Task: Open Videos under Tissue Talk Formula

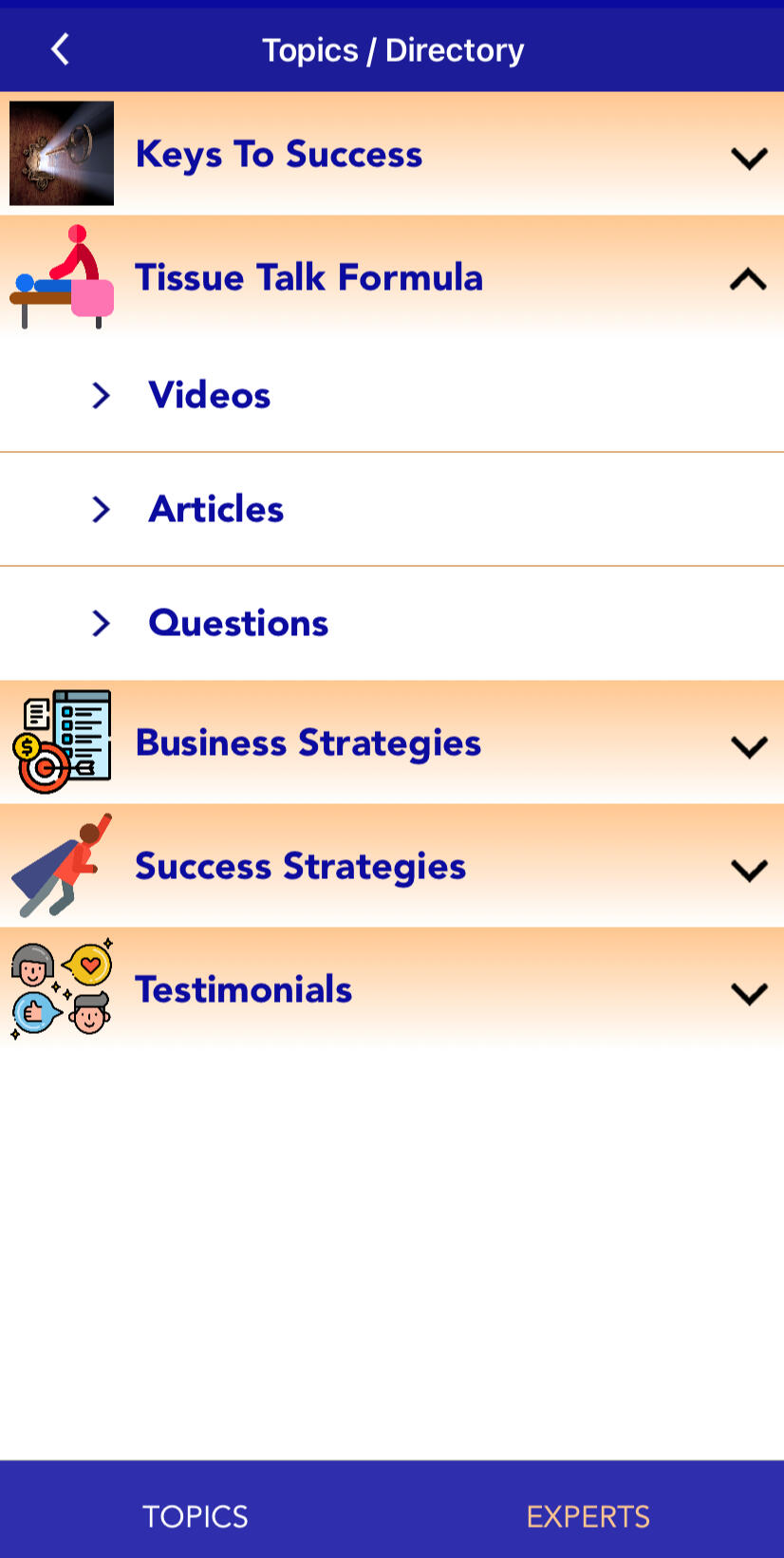Action: (210, 396)
